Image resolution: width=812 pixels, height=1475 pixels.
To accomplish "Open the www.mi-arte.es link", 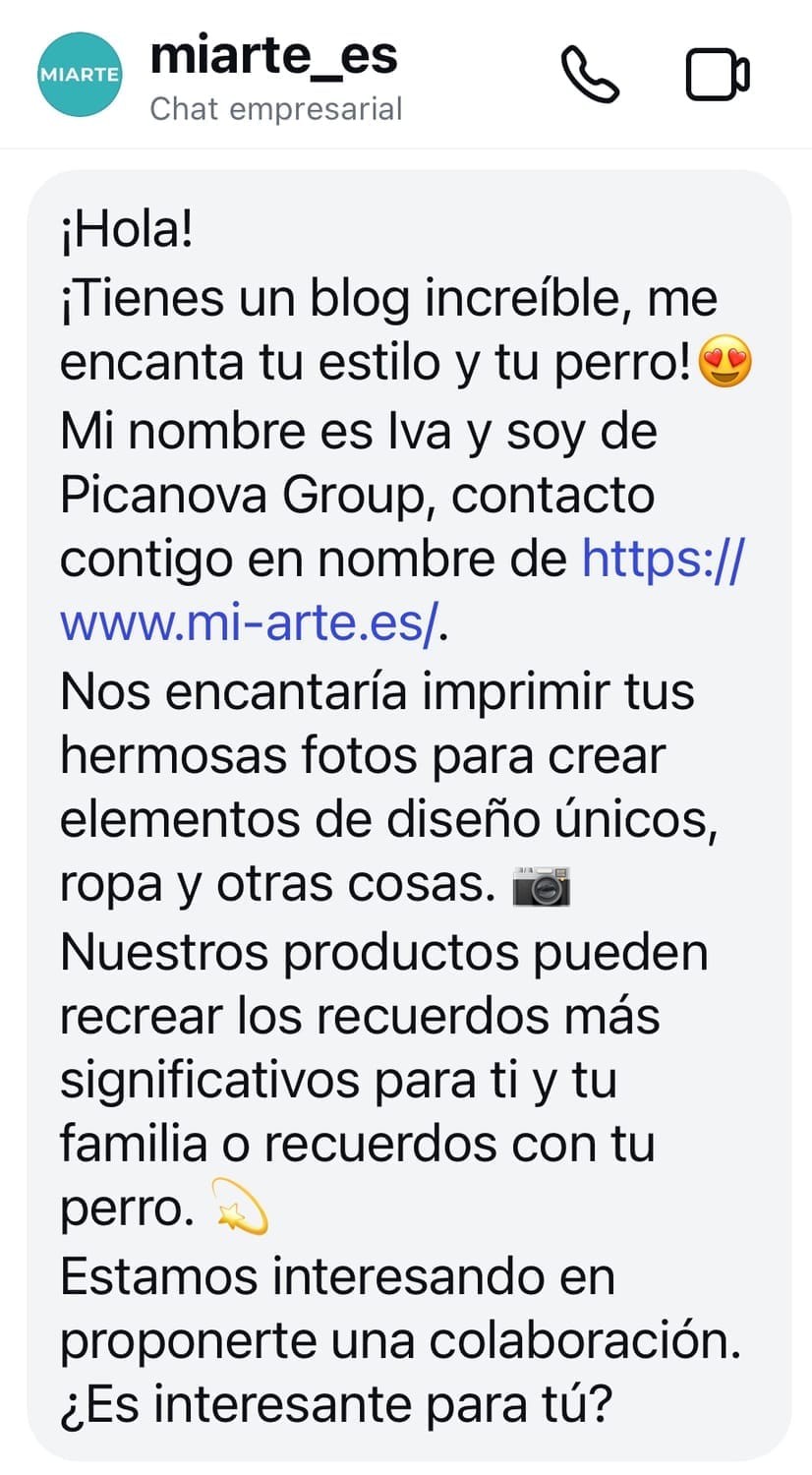I will coord(248,623).
